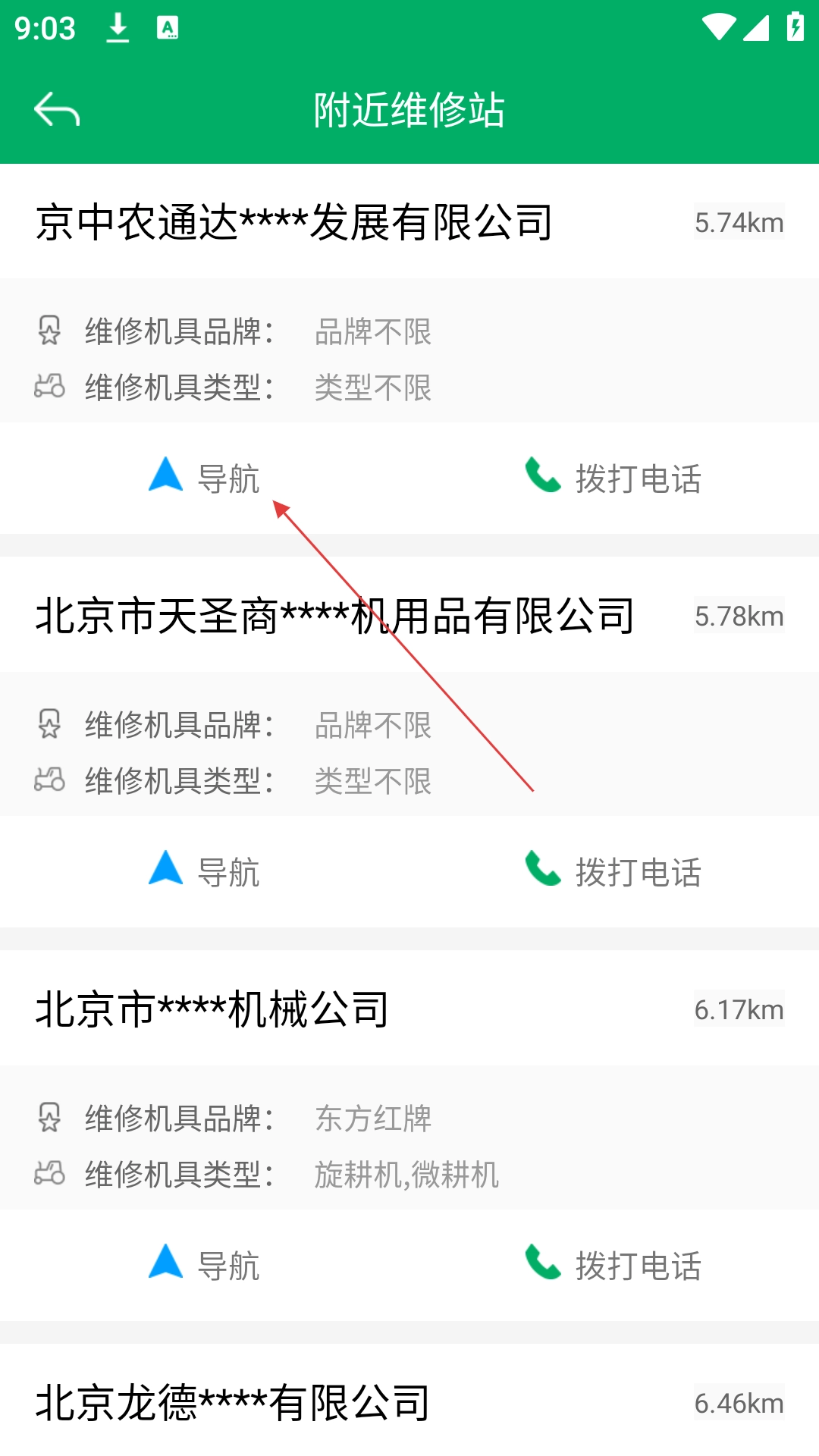819x1456 pixels.
Task: Dial phone for 北京市天圣商 company
Action: pos(614,871)
